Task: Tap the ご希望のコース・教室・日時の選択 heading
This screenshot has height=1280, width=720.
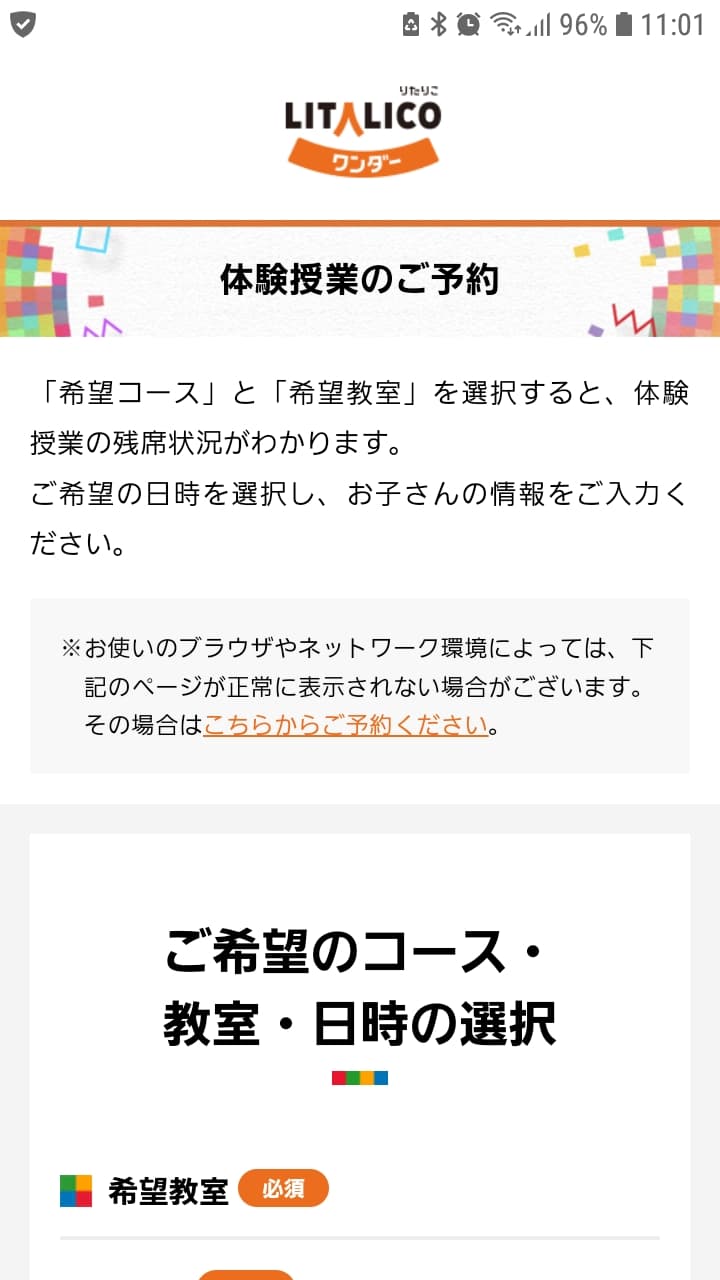Action: click(360, 985)
